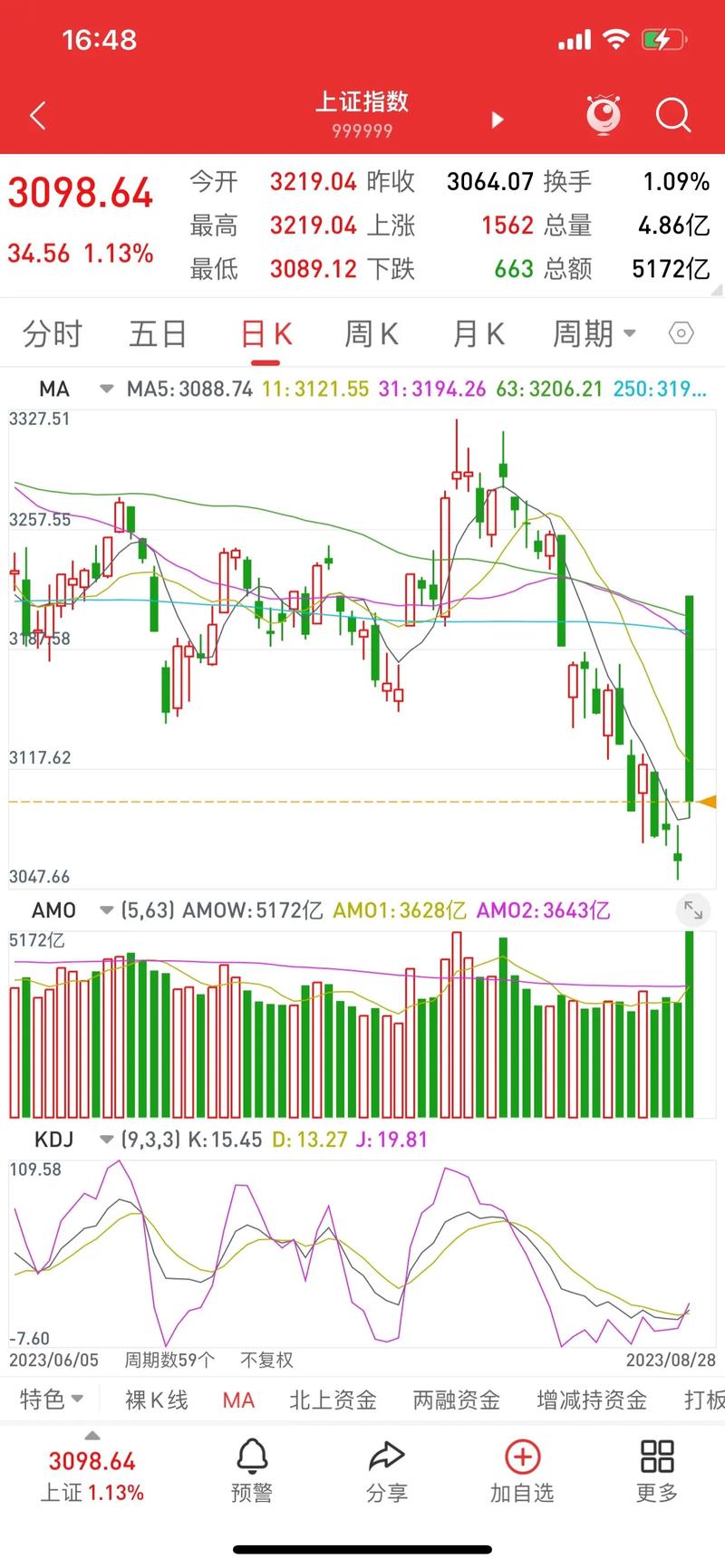725x1568 pixels.
Task: Set a price alert with 预警
Action: (252, 1471)
